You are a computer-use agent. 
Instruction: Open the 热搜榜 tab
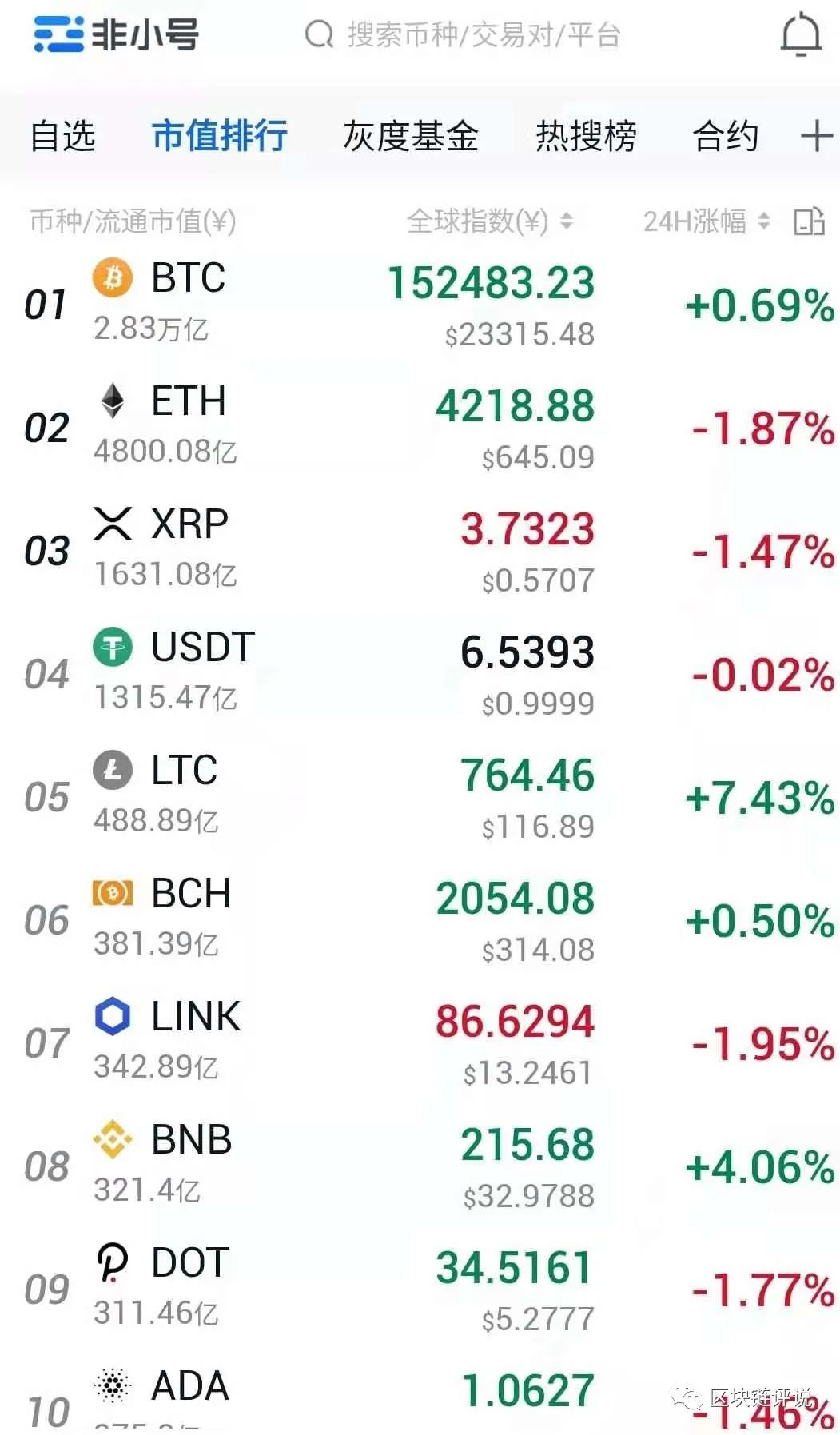586,136
